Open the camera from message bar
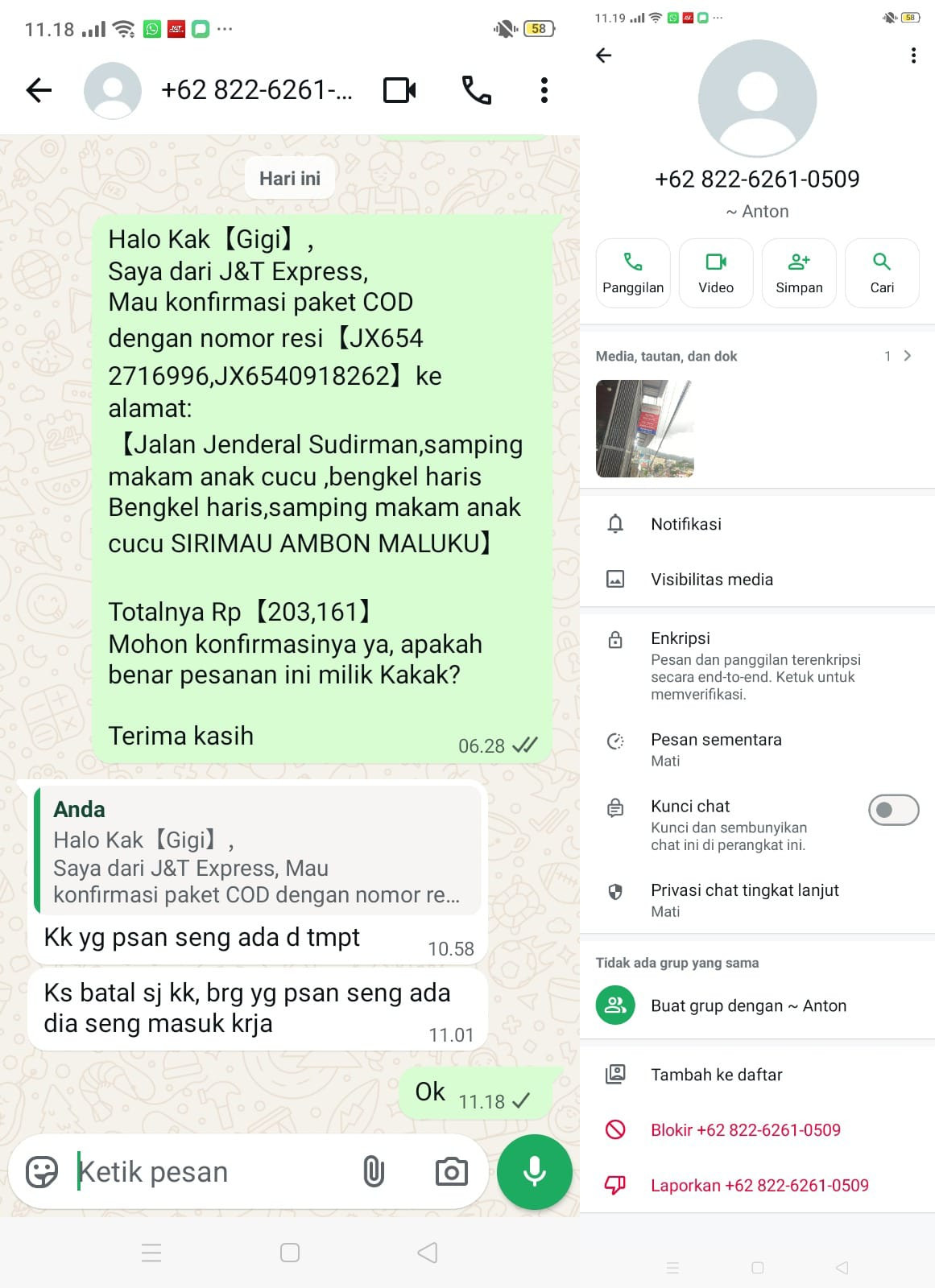The width and height of the screenshot is (935, 1288). [452, 1172]
